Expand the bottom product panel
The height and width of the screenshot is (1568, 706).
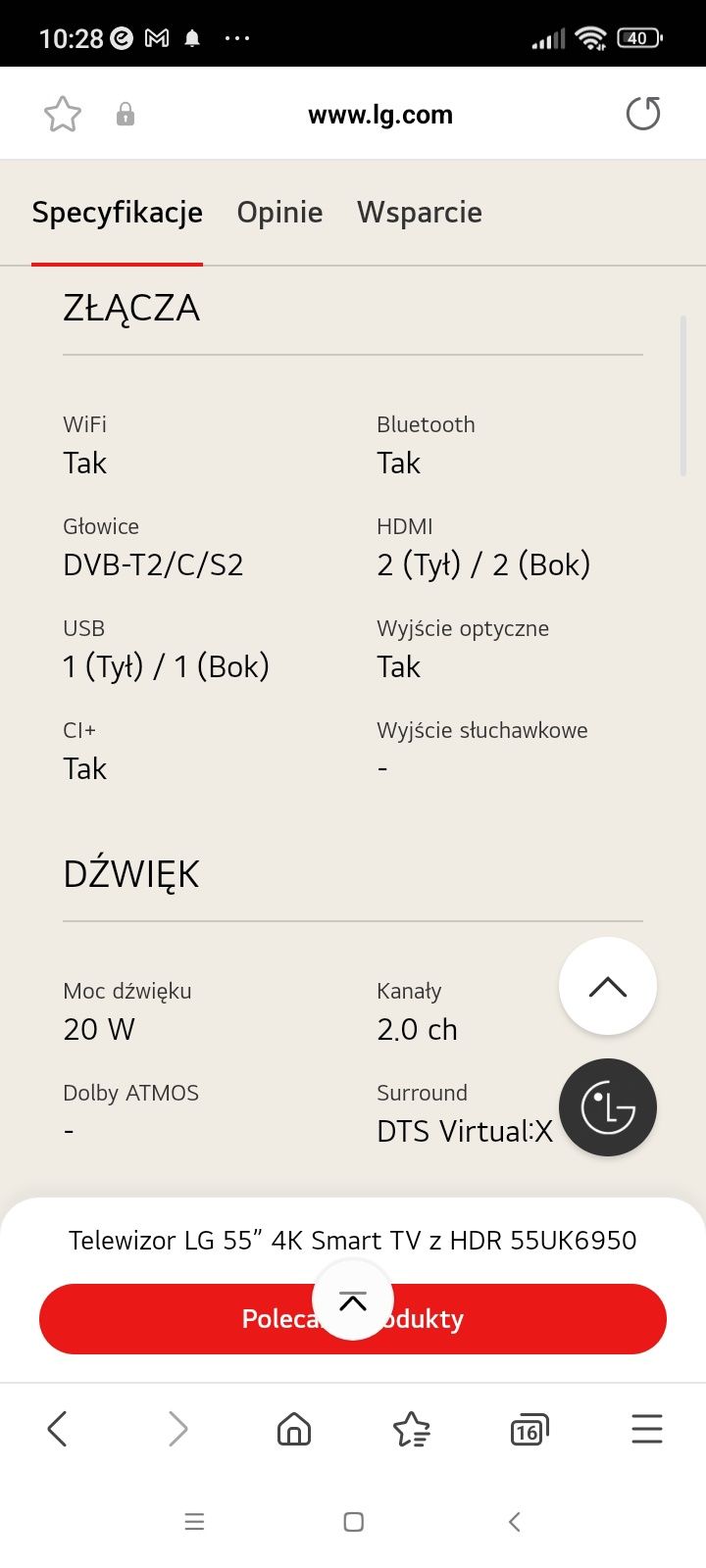point(353,1300)
